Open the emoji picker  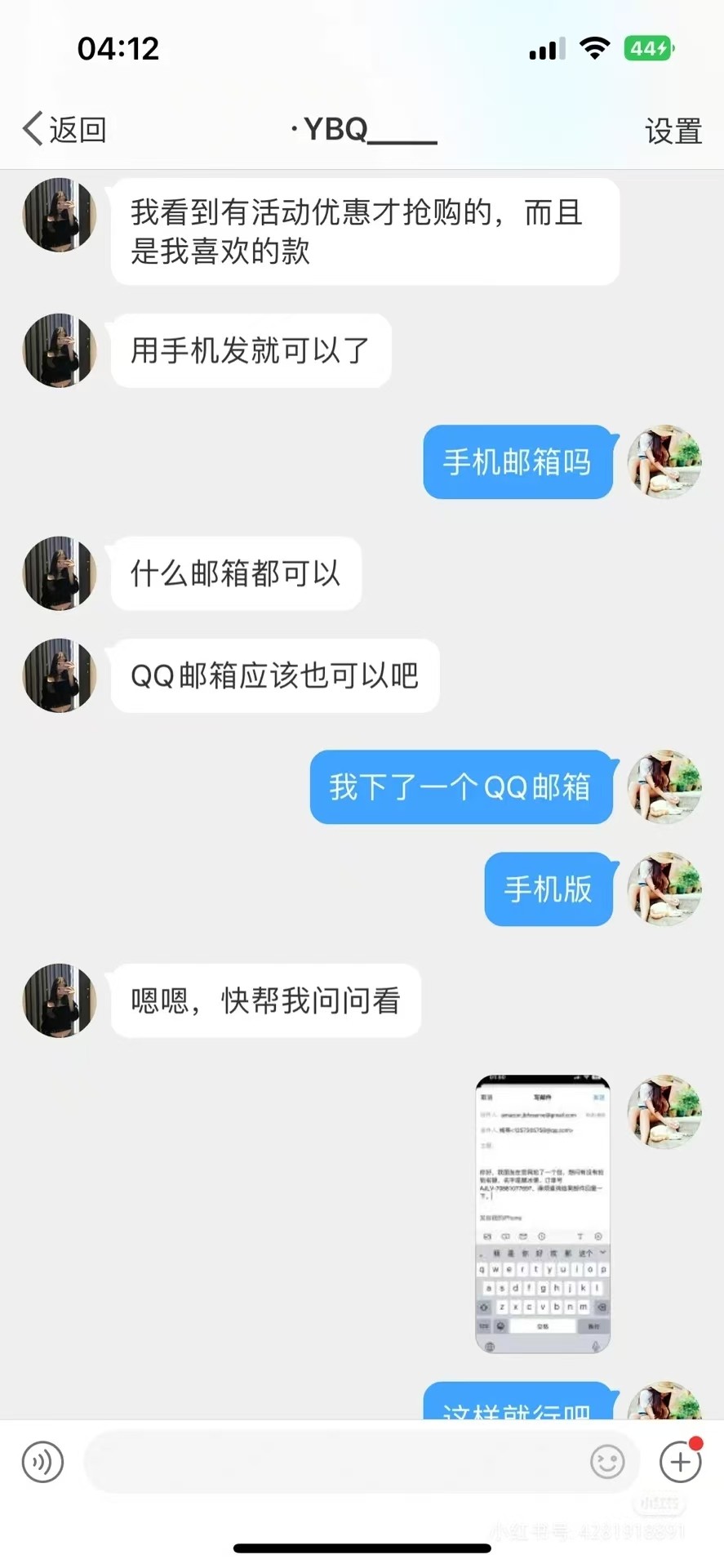607,1461
